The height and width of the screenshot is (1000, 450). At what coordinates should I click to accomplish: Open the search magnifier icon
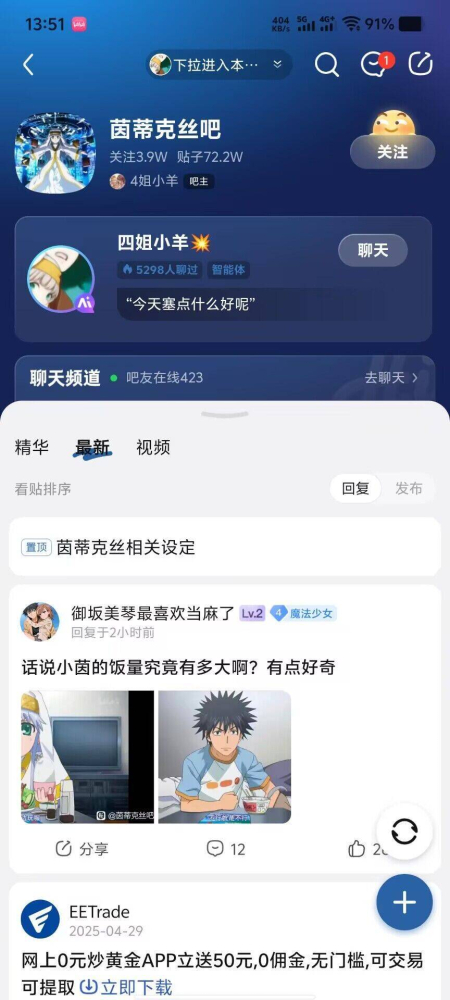click(x=327, y=64)
